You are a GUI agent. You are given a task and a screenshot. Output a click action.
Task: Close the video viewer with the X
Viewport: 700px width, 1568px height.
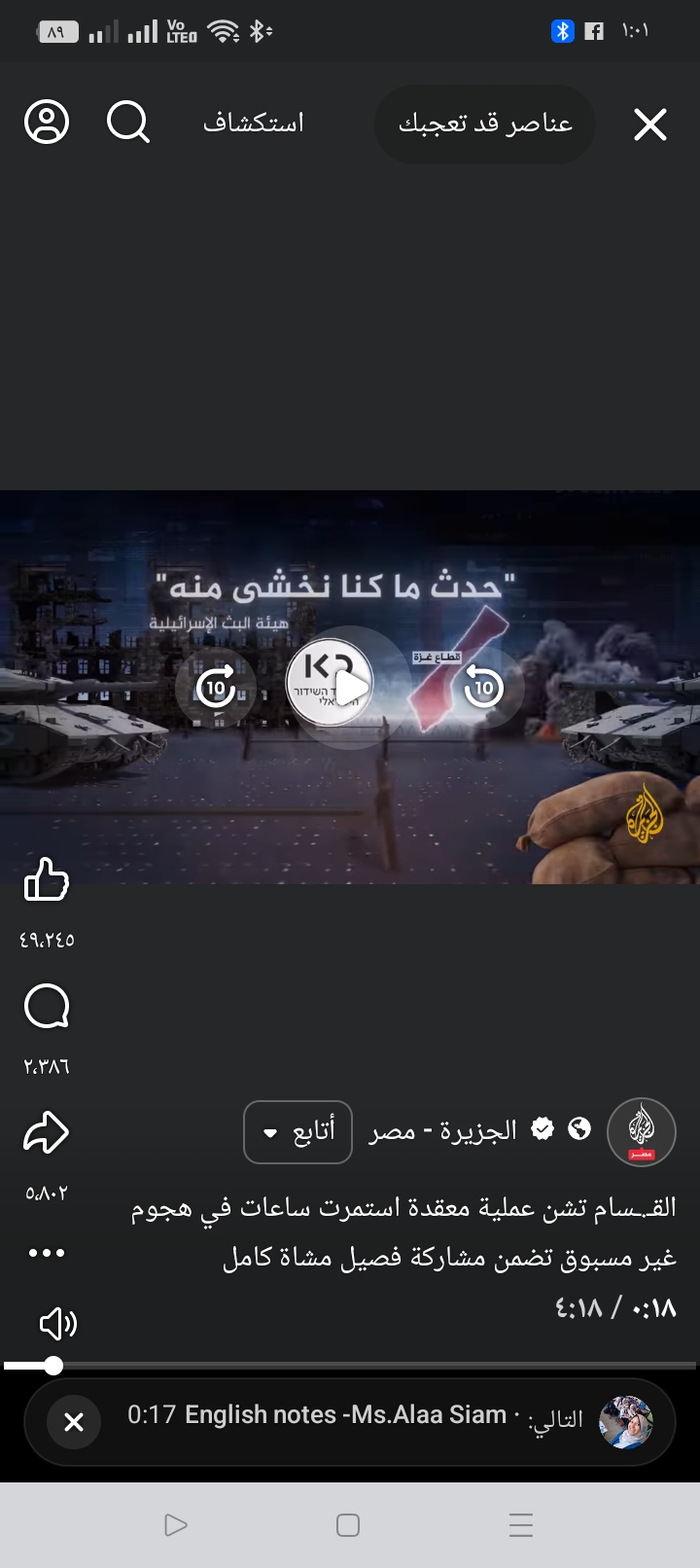[x=649, y=125]
